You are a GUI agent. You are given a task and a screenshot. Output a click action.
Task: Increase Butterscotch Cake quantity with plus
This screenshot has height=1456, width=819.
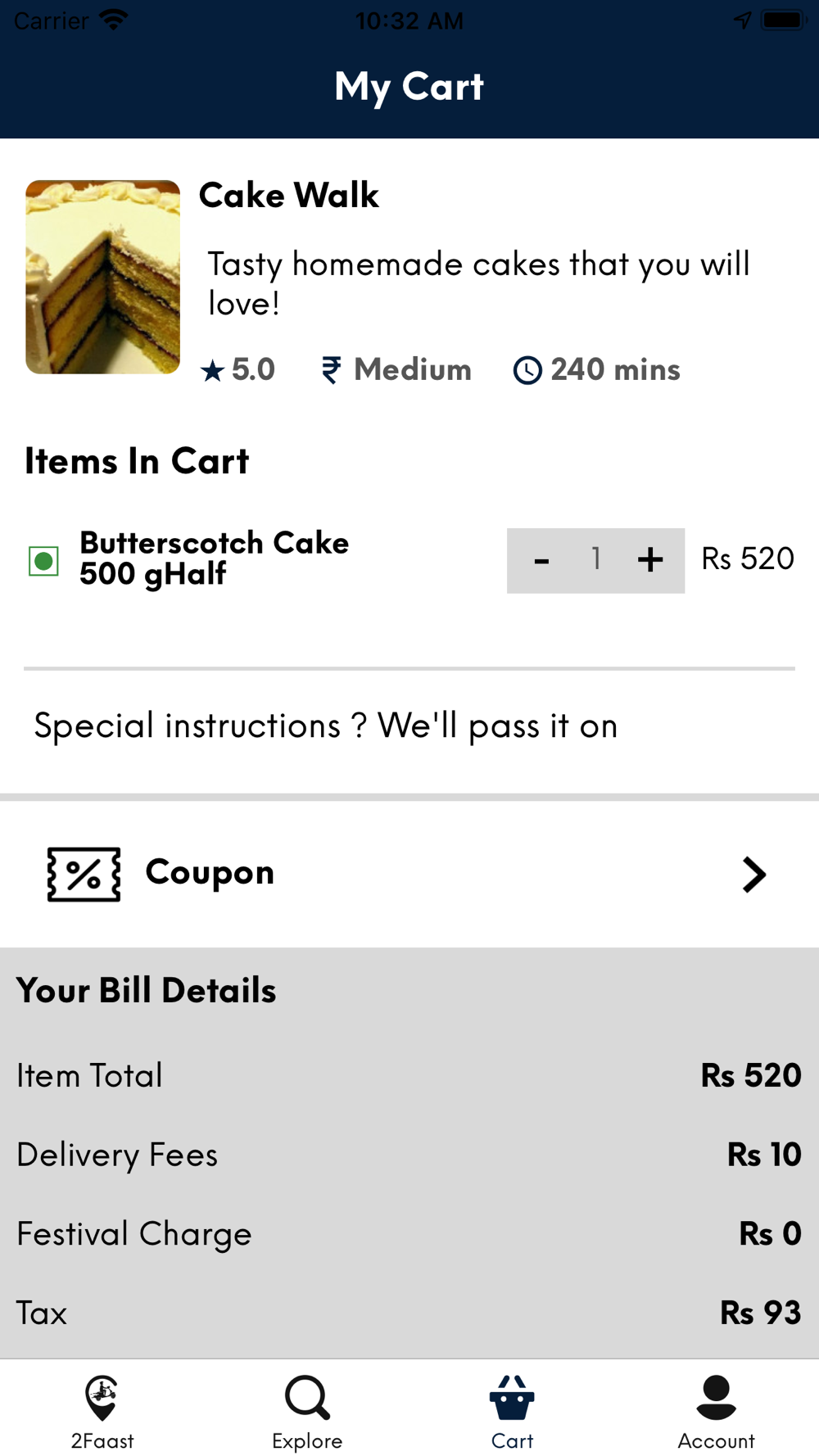tap(650, 561)
